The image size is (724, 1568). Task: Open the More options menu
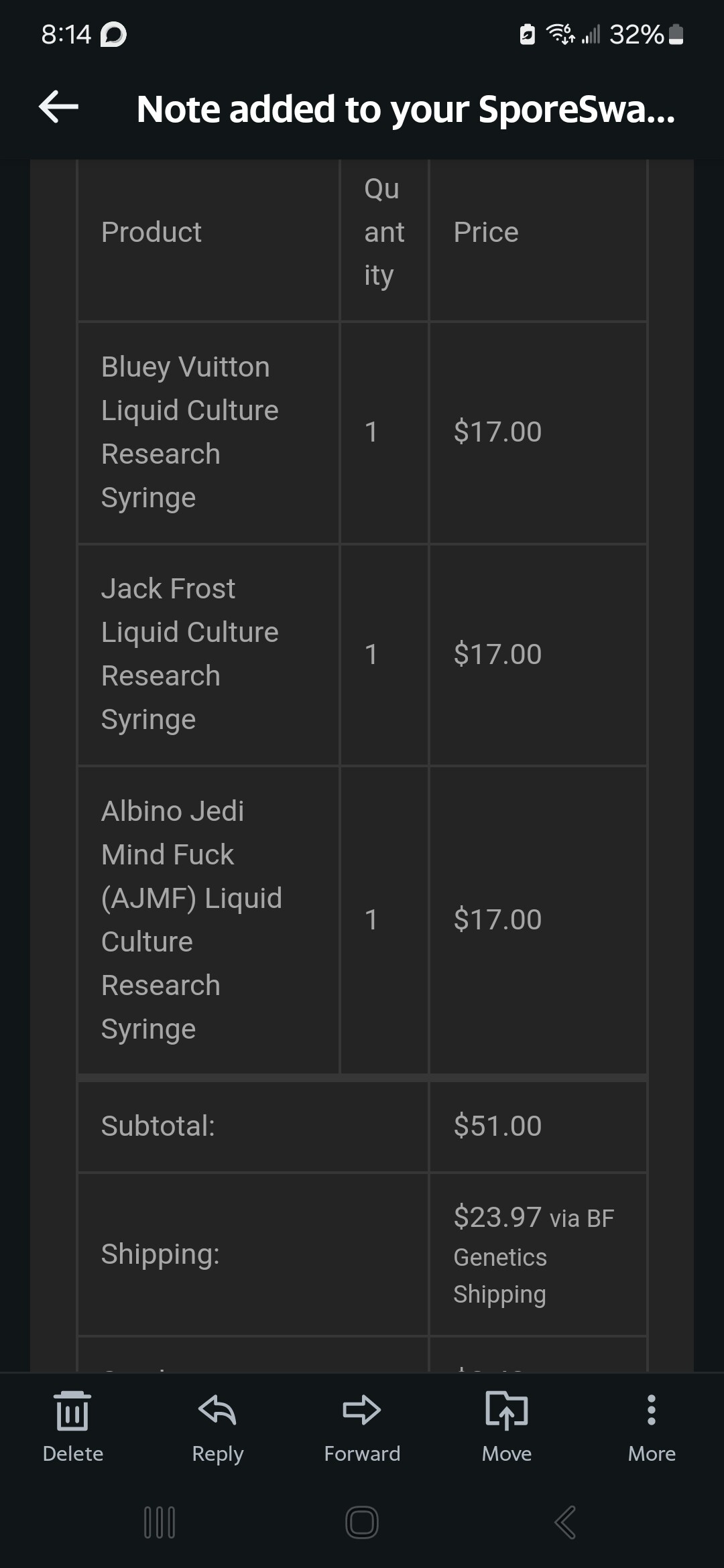[x=652, y=1427]
